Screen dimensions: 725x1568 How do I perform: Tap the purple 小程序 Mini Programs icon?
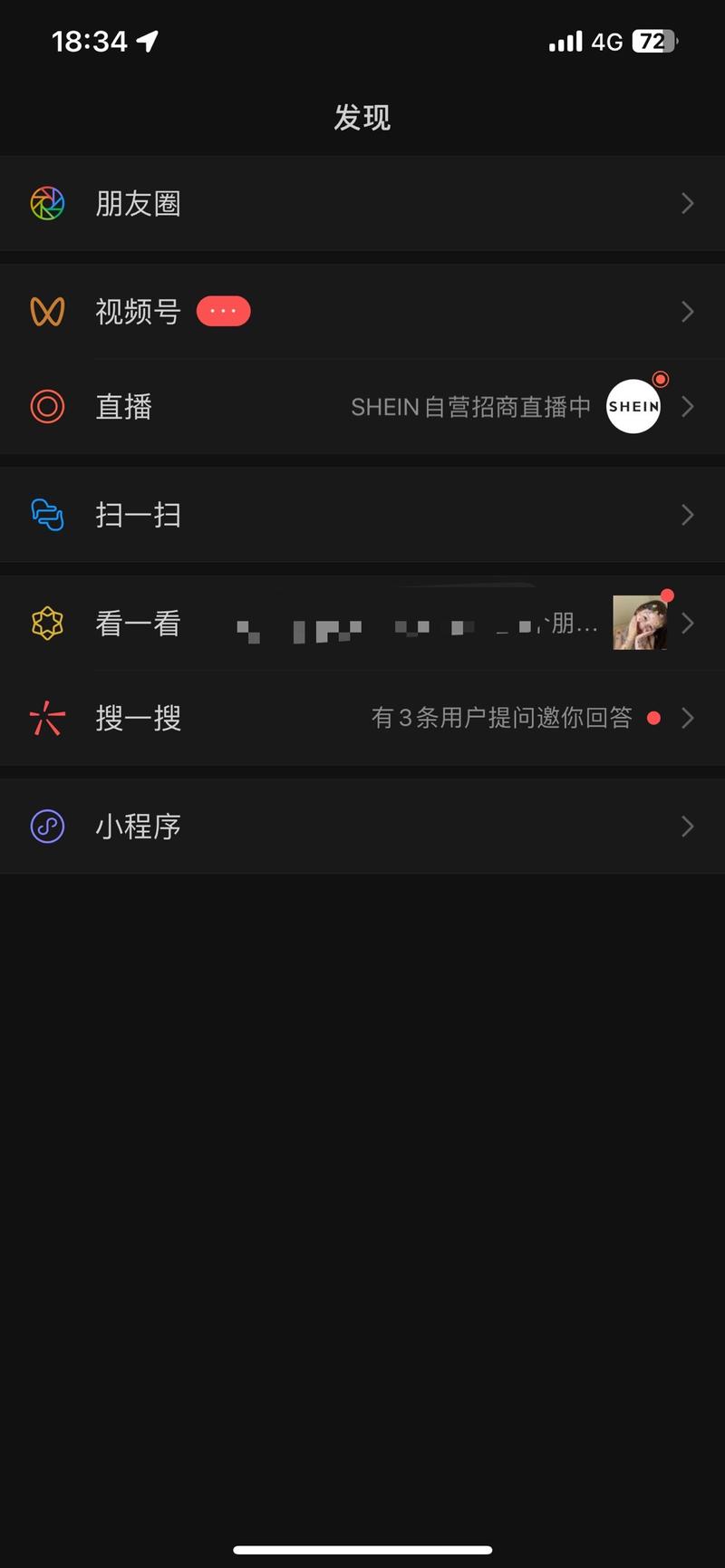coord(47,826)
